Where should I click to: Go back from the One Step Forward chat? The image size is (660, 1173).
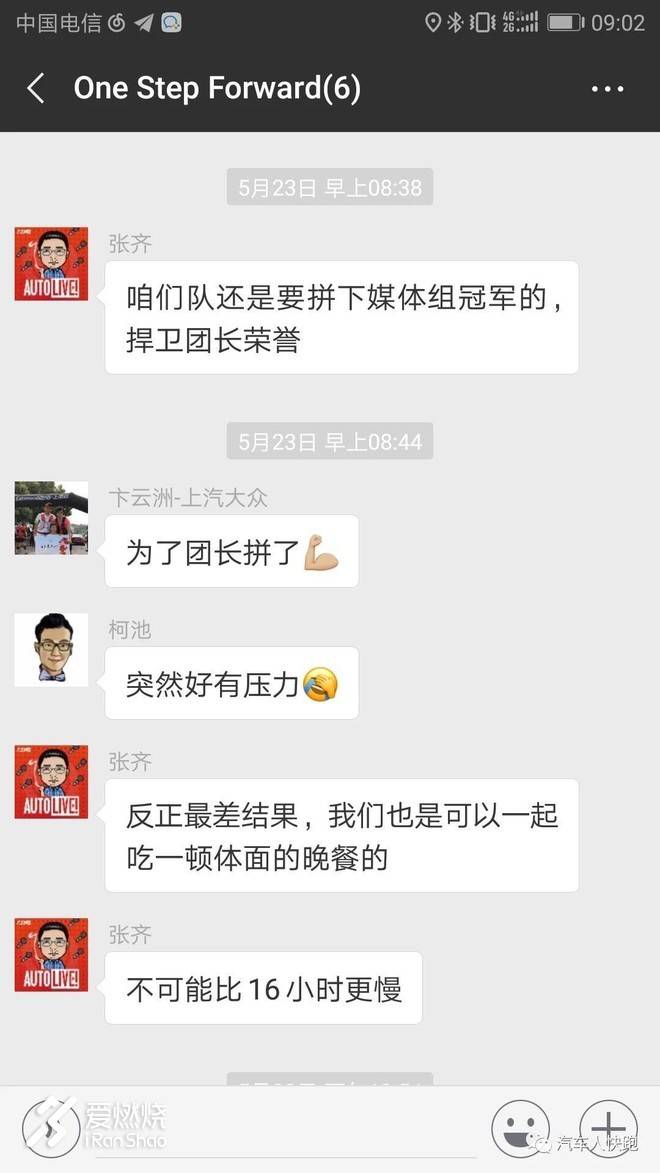pyautogui.click(x=36, y=89)
